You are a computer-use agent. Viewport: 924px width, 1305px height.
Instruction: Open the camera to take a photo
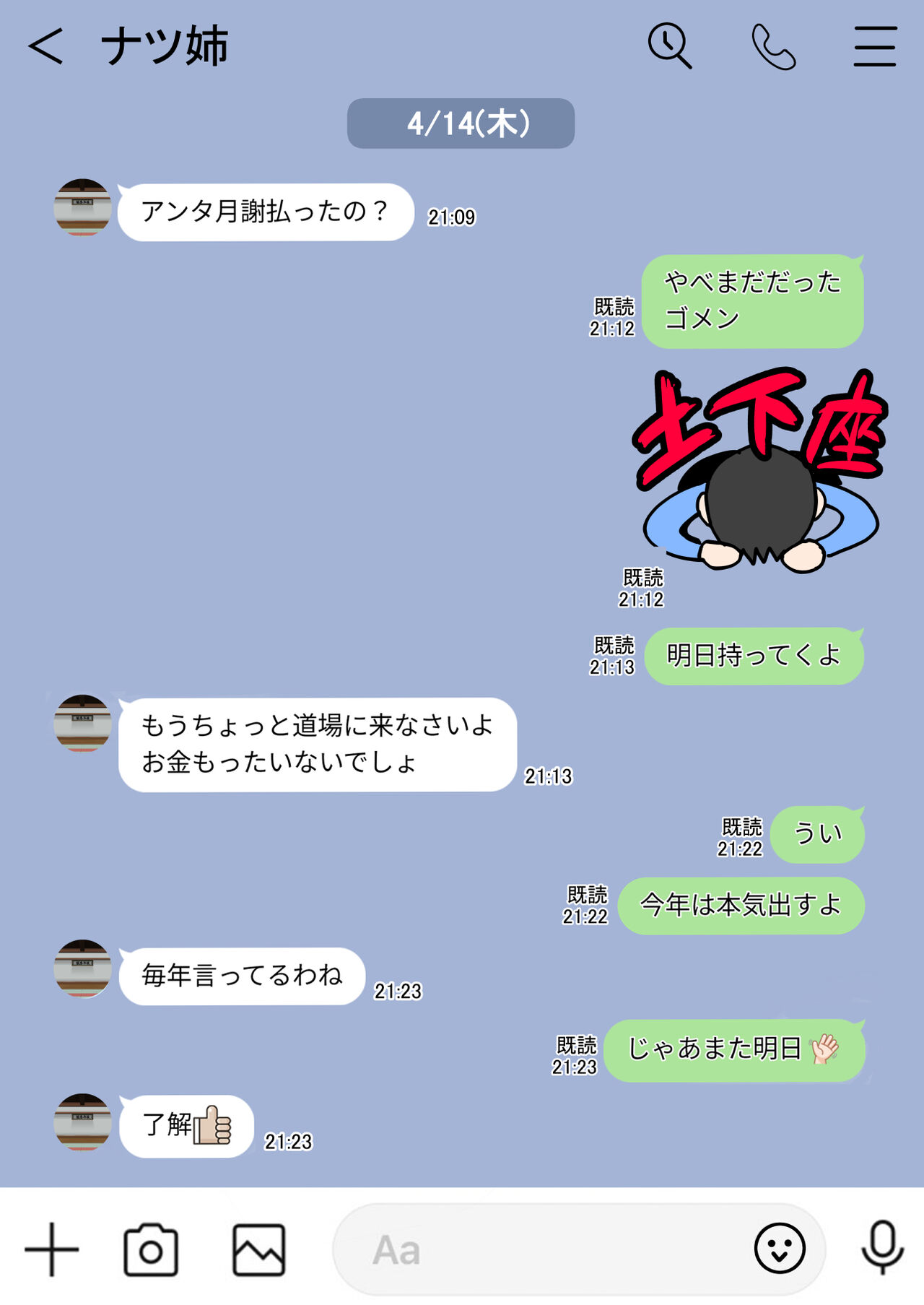[151, 1249]
